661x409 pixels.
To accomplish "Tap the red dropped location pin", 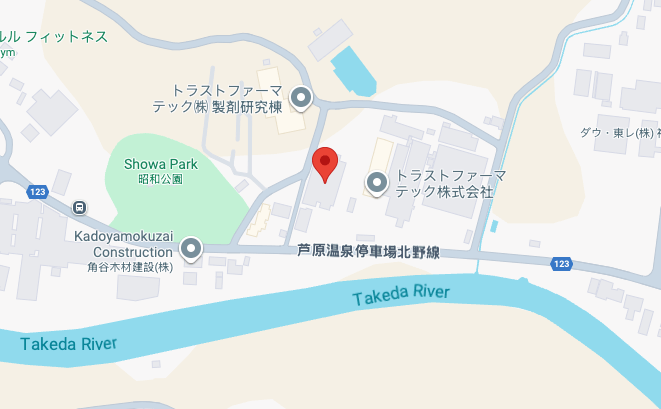I will 325,163.
